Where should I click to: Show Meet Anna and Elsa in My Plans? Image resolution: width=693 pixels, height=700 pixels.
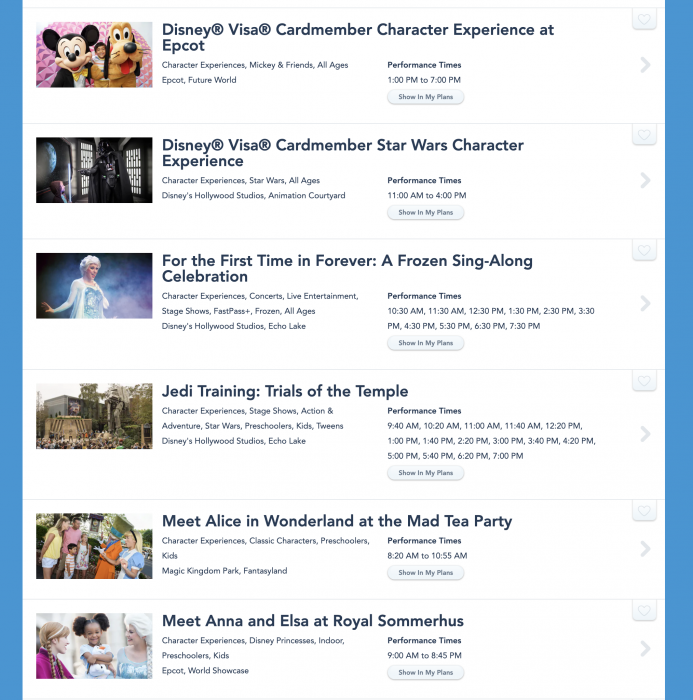point(425,673)
